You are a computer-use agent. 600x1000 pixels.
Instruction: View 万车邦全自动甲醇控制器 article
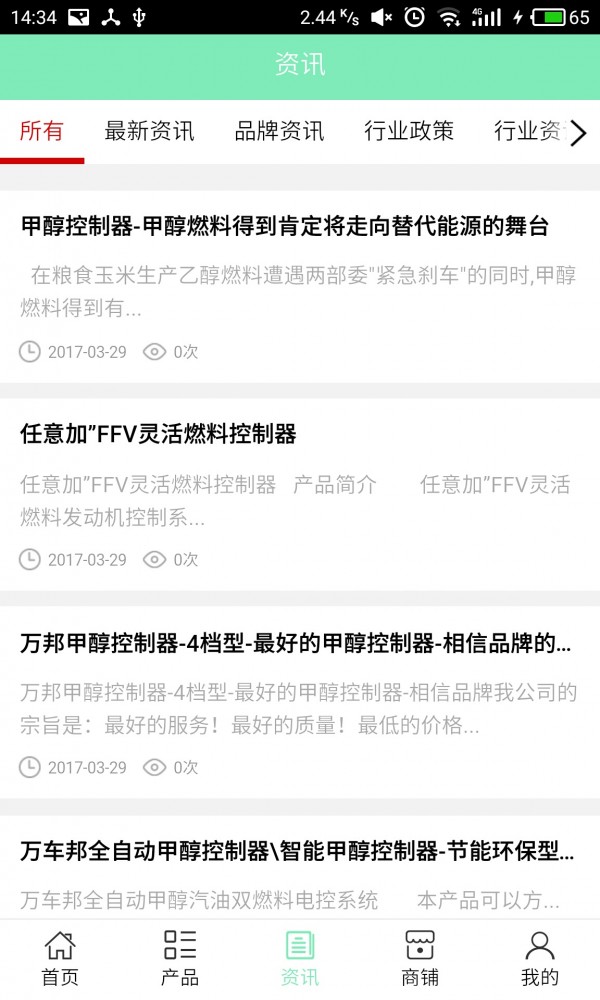[297, 852]
